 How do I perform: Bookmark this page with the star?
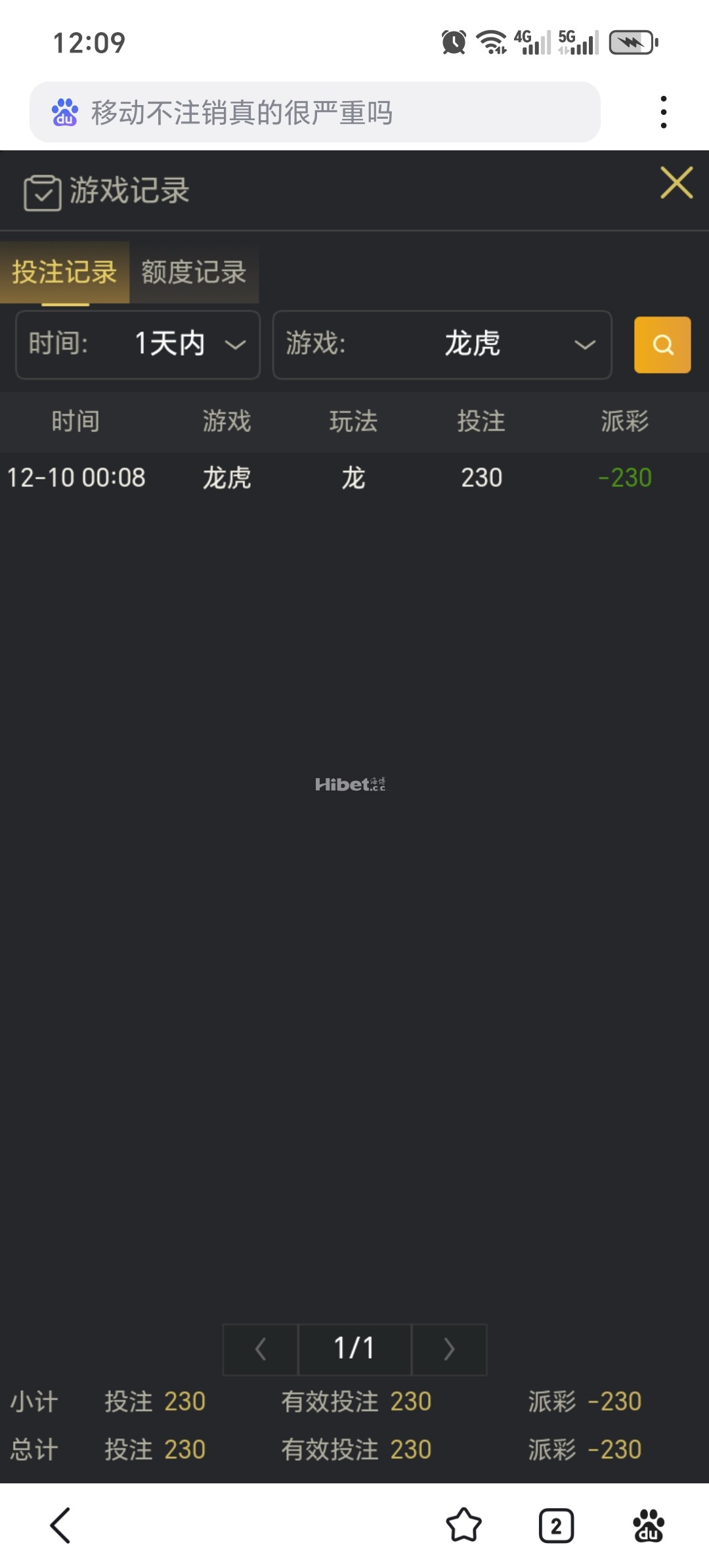click(463, 1525)
